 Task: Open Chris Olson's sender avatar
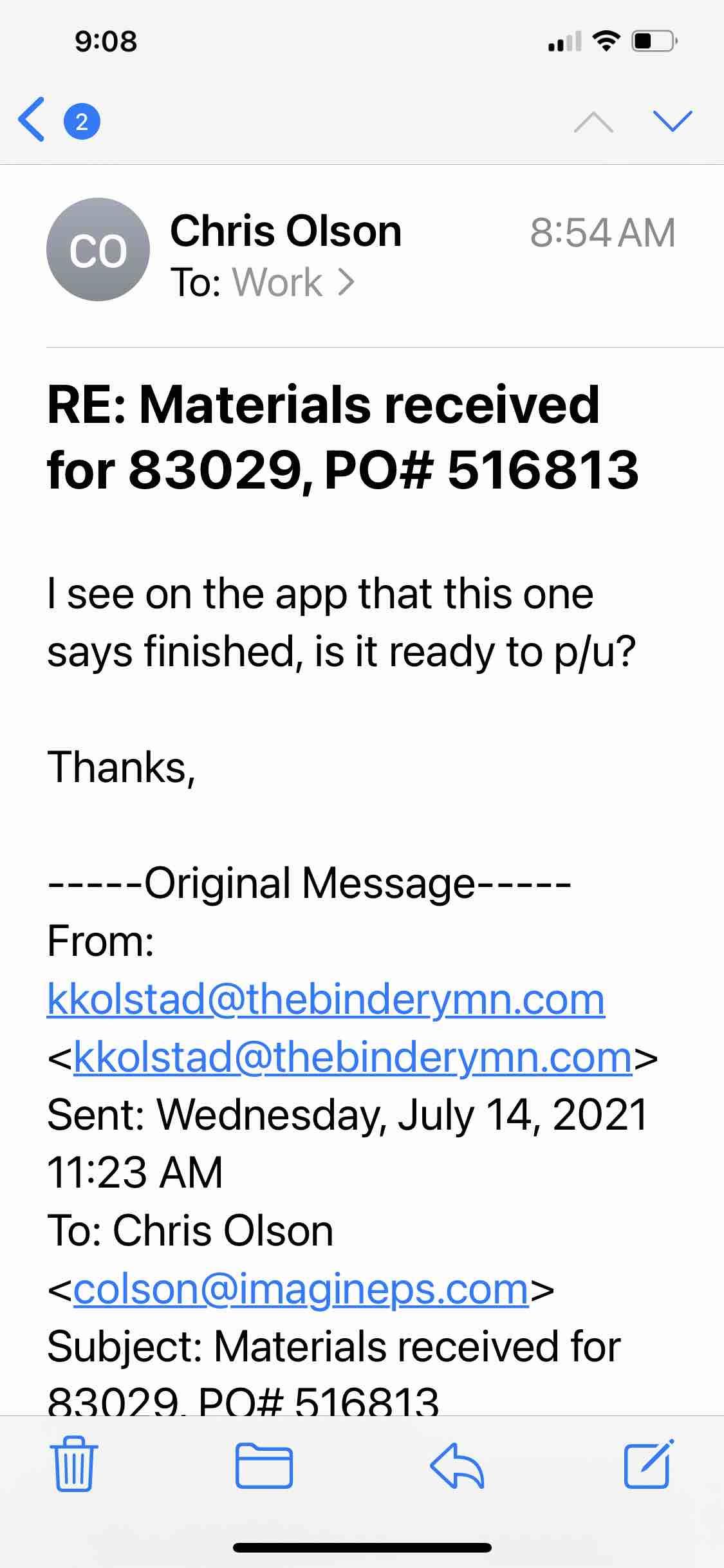click(x=98, y=250)
